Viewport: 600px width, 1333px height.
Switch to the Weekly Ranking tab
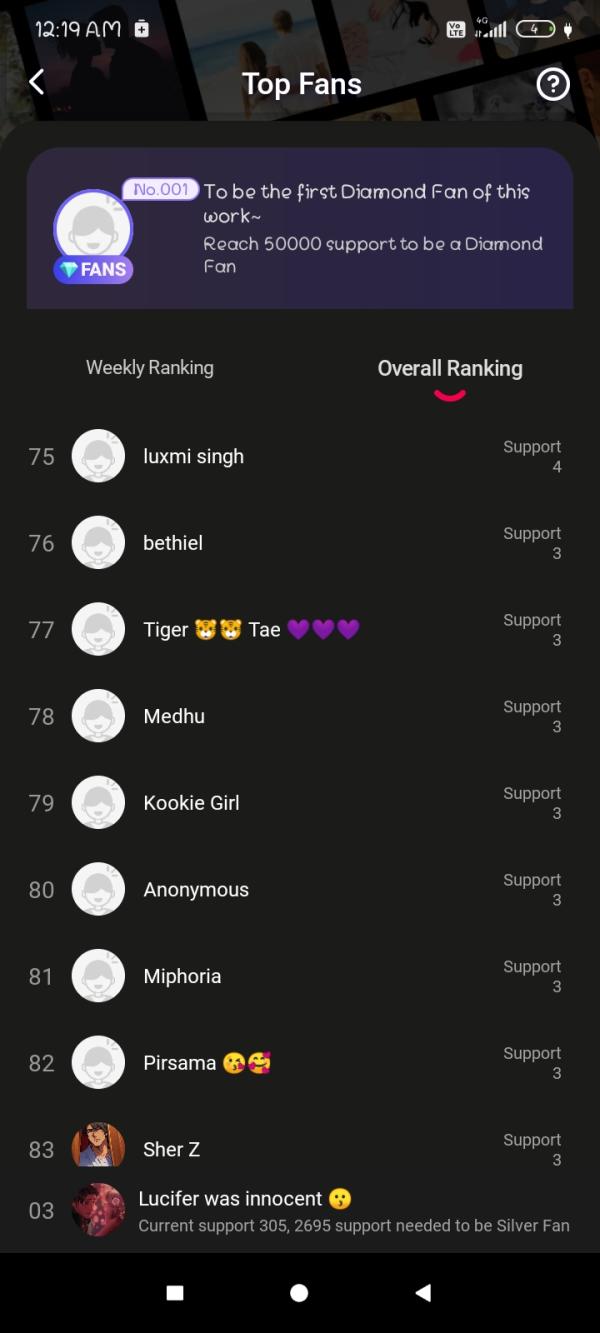150,367
